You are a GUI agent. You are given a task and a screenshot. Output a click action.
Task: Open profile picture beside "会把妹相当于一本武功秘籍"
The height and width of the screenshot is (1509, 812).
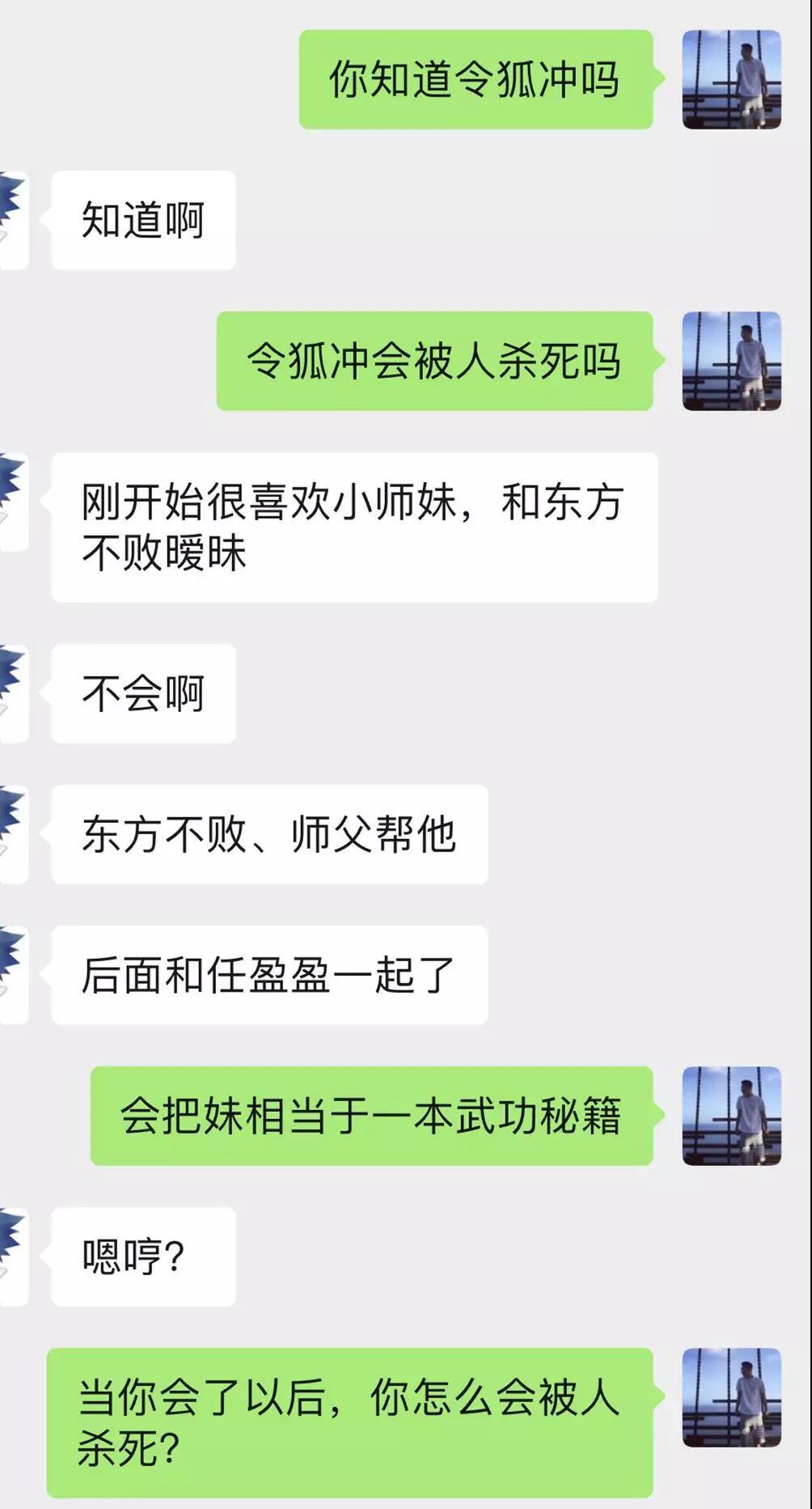(731, 1116)
